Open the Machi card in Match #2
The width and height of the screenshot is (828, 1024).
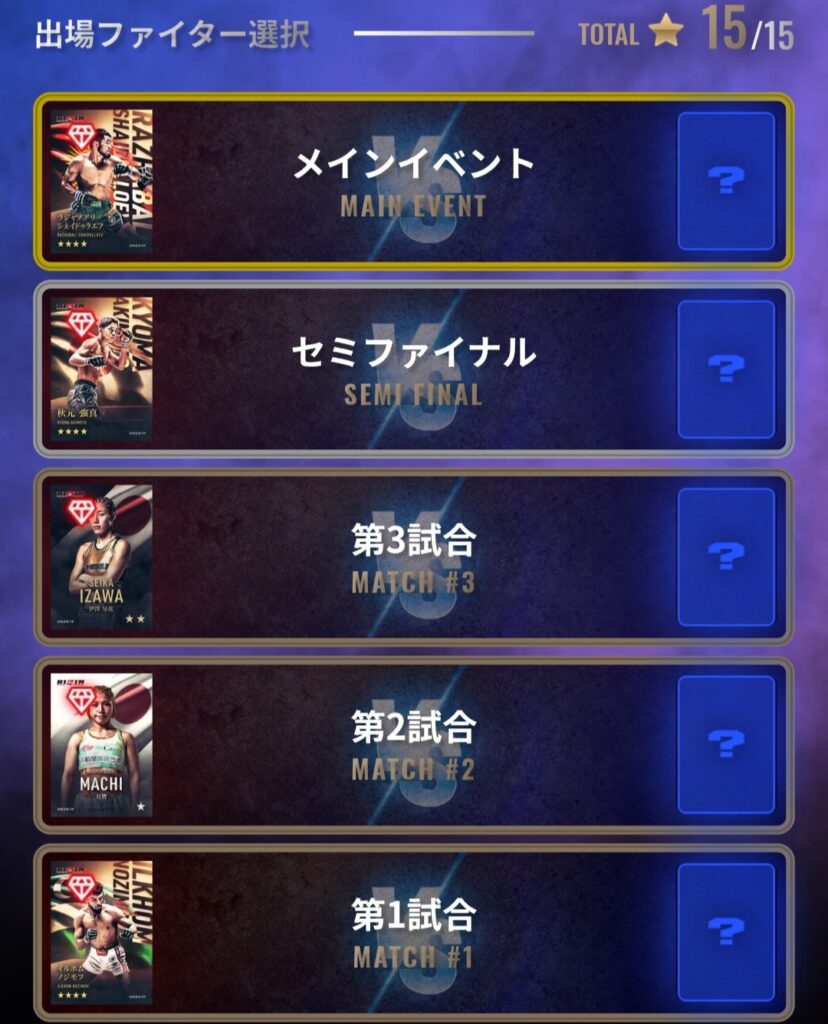(x=102, y=744)
